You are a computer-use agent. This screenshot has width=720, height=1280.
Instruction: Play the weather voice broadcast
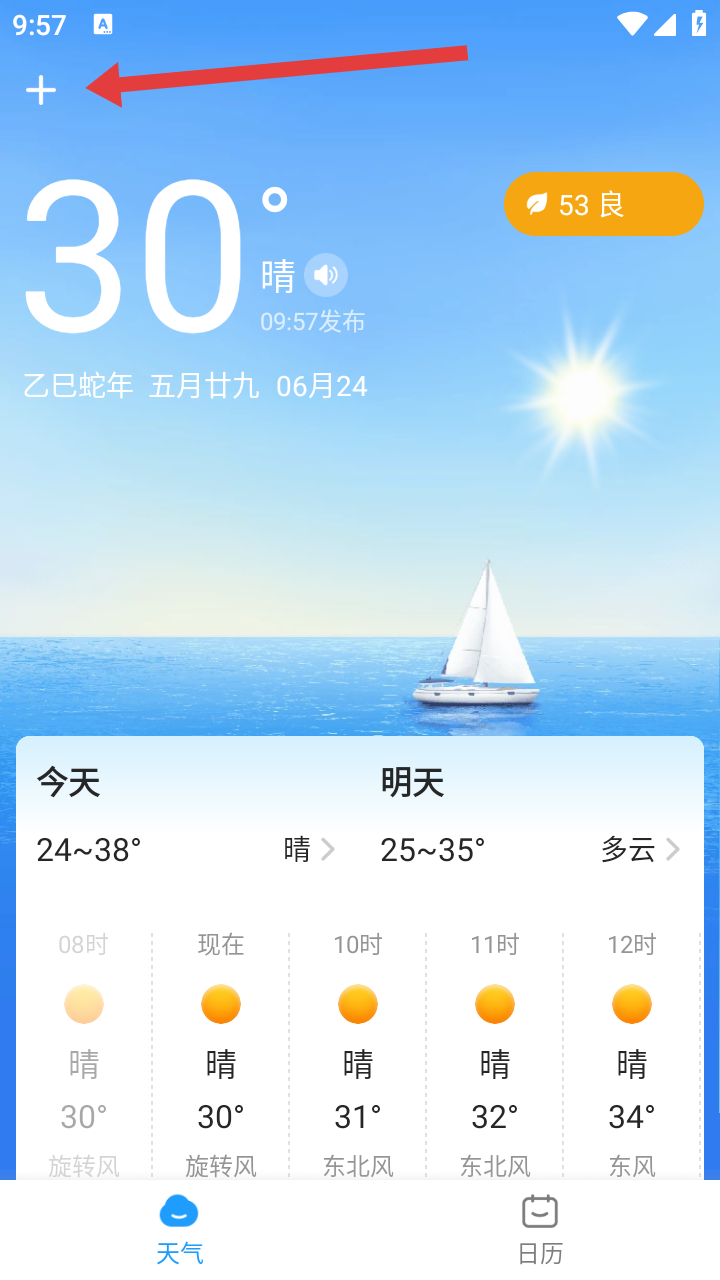coord(326,275)
